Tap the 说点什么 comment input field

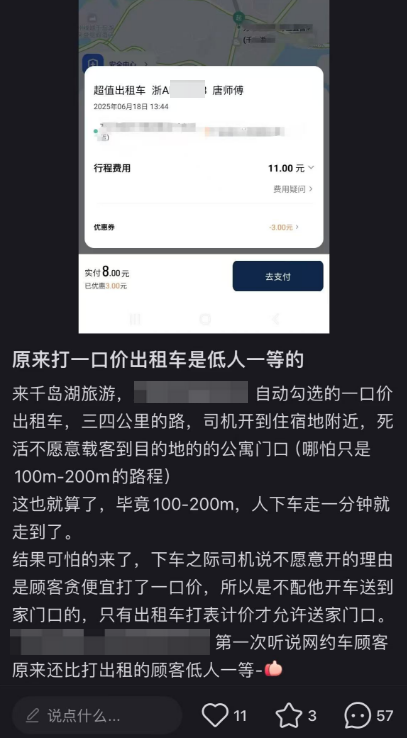(x=97, y=715)
